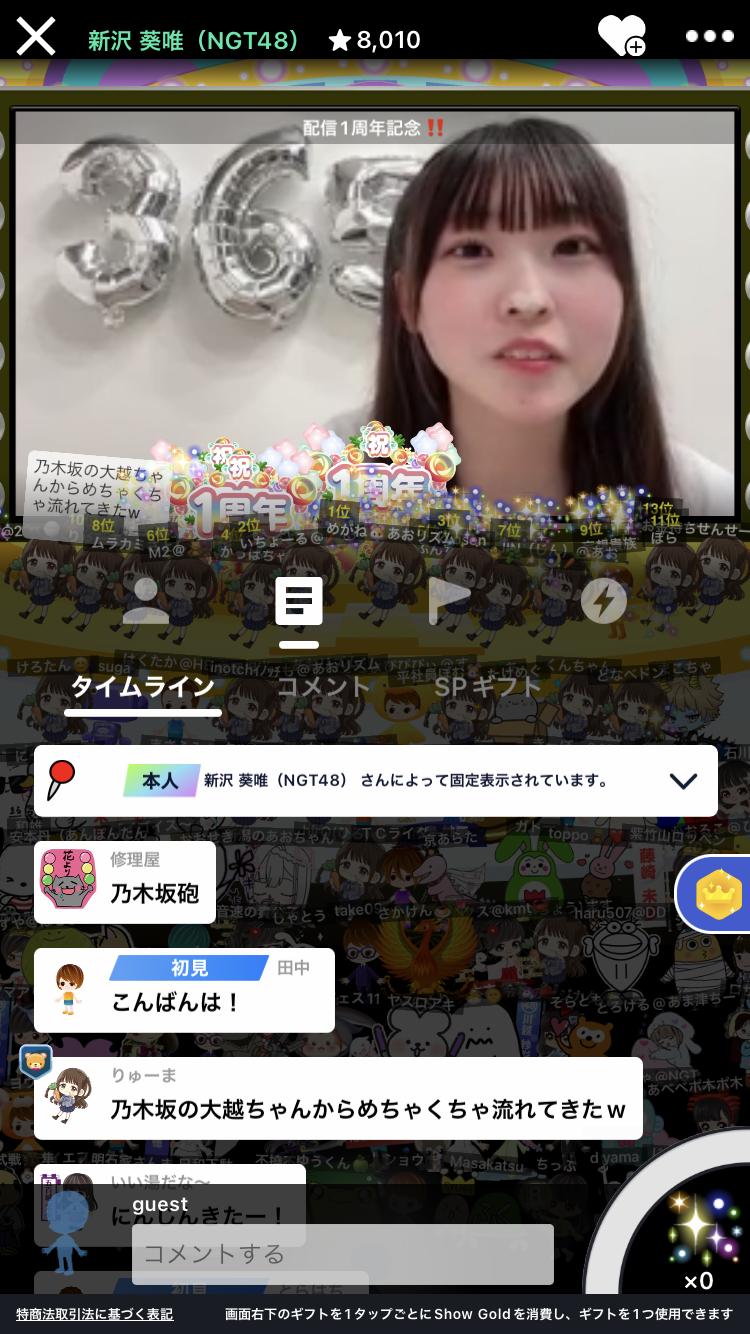Open 特商法取引法に基づく表記 link

point(94,1314)
